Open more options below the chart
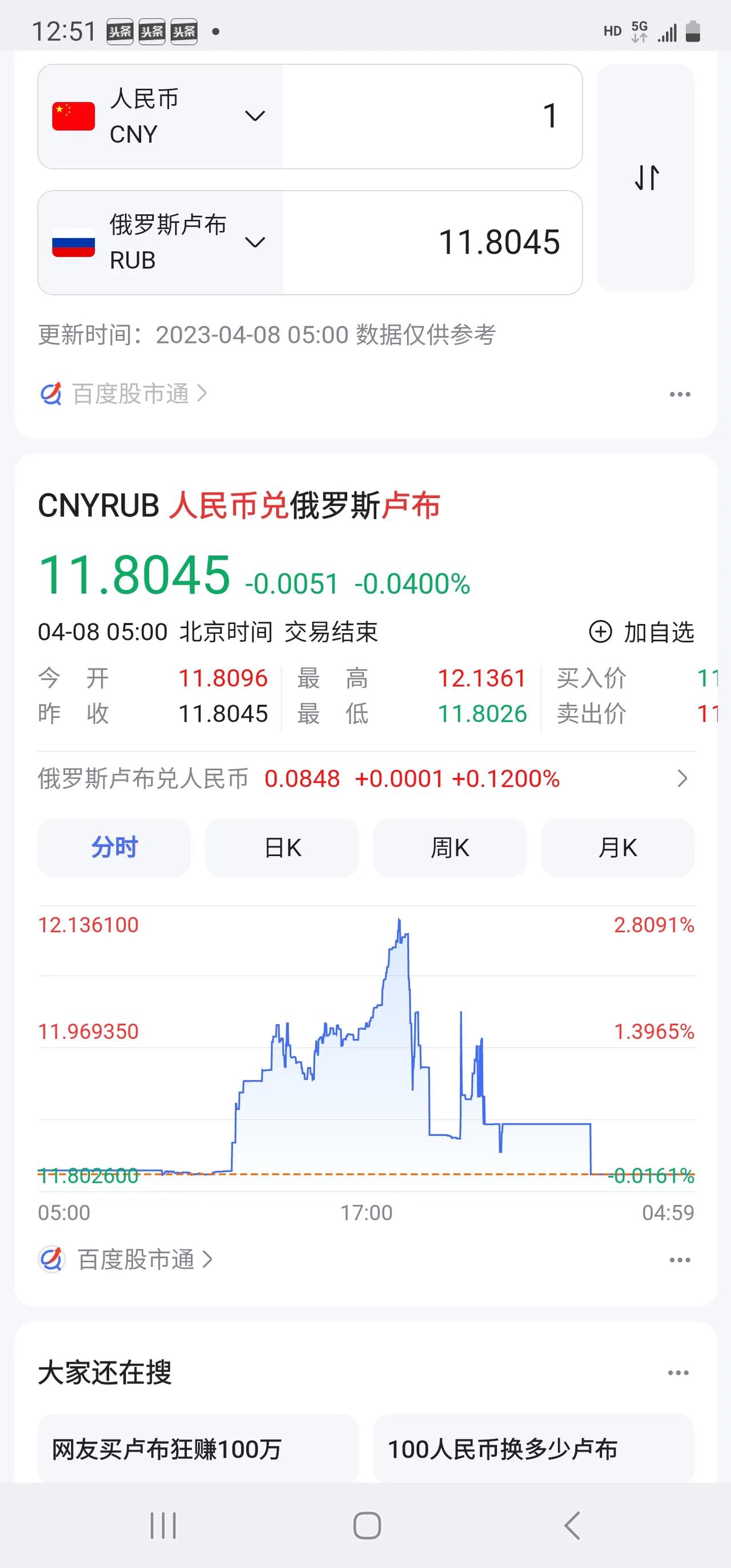 click(679, 1260)
